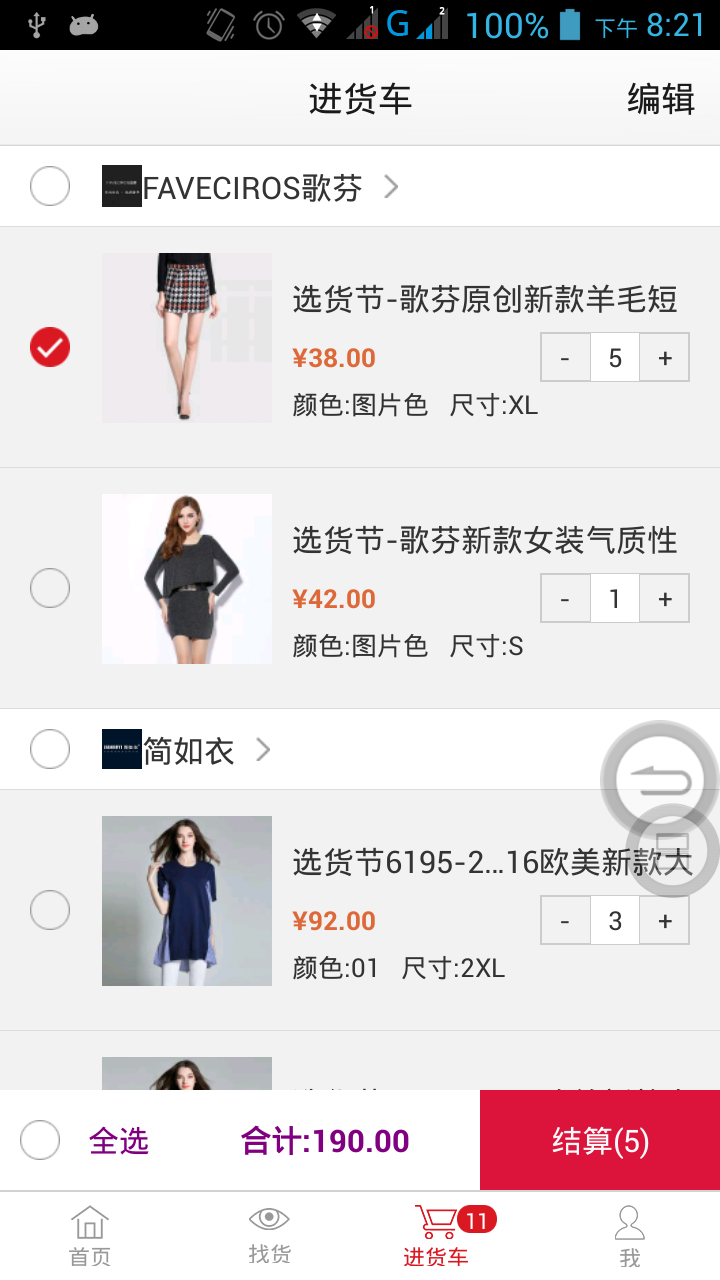The width and height of the screenshot is (720, 1280).
Task: Uncheck the ¥38.00 wool skirt item
Action: click(x=50, y=347)
